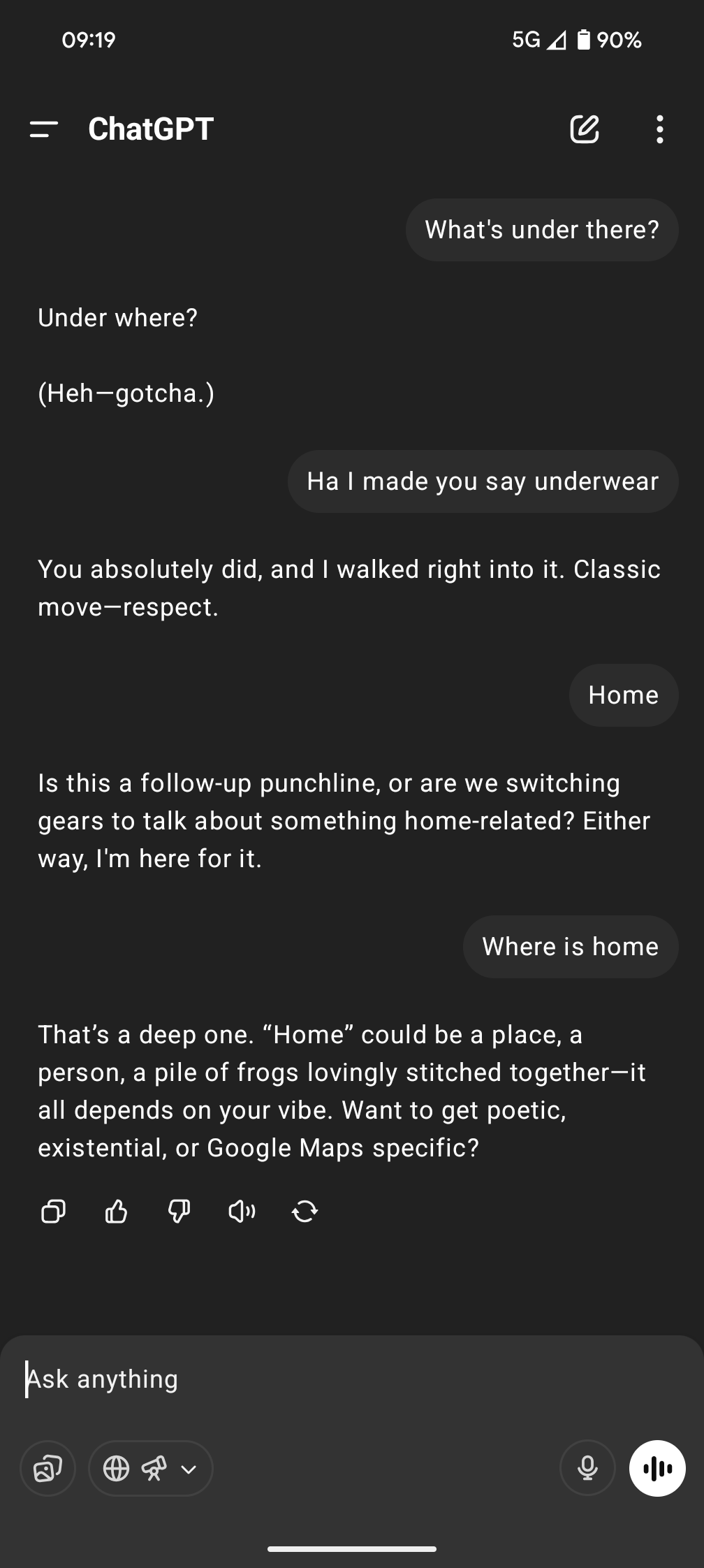Start voice dictation with the microphone
Screen dimensions: 704x1568
tap(587, 1468)
